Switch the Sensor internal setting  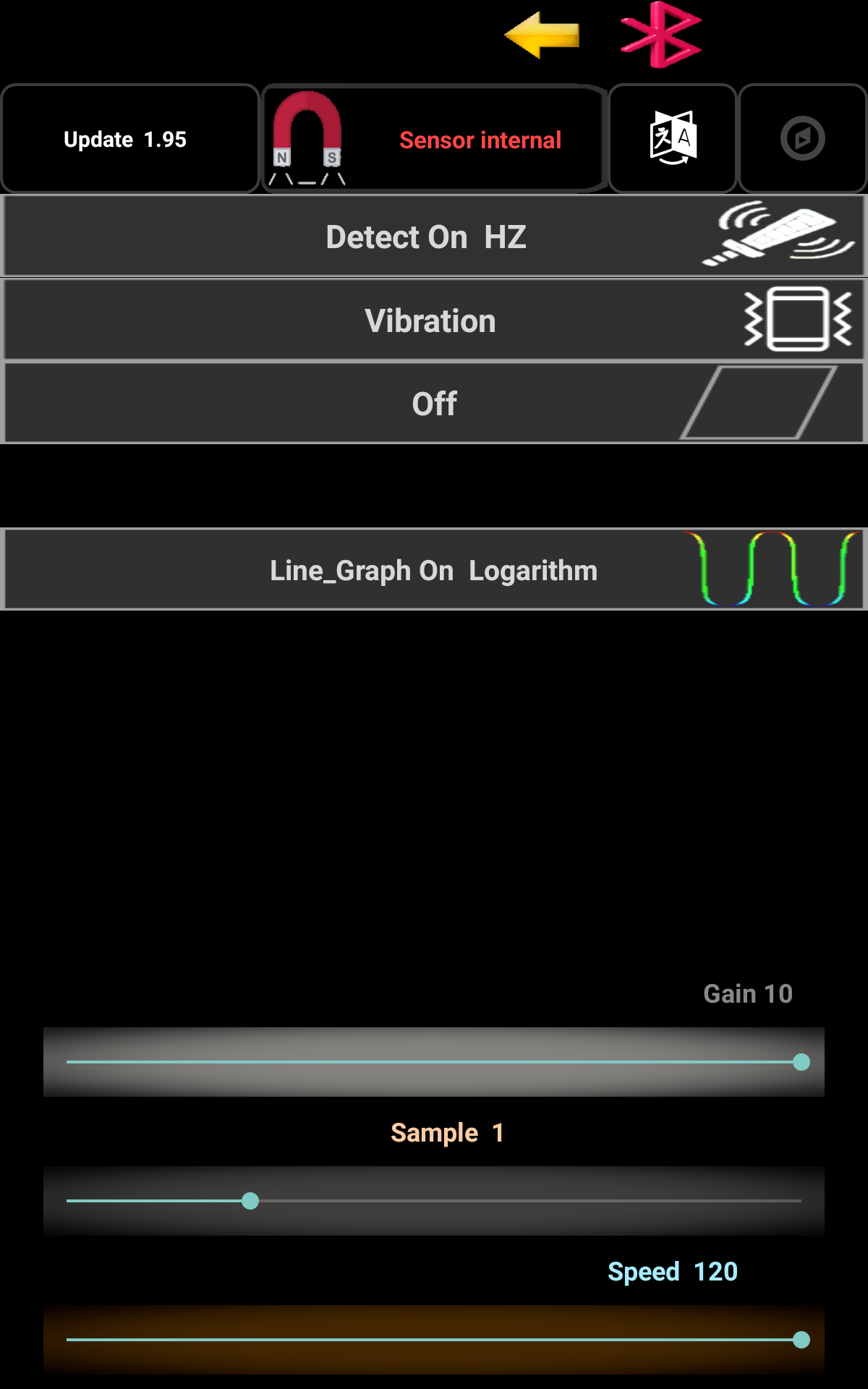434,139
